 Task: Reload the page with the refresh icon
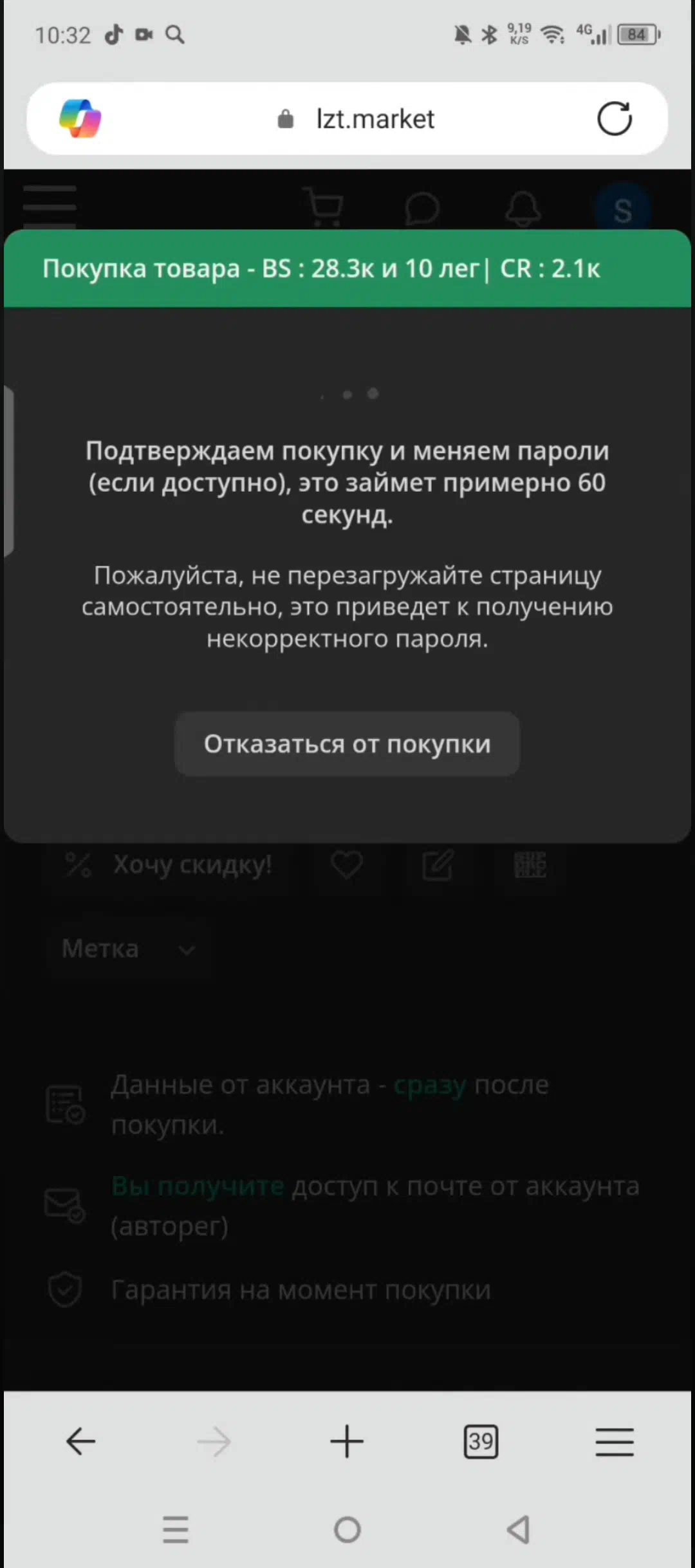point(614,118)
